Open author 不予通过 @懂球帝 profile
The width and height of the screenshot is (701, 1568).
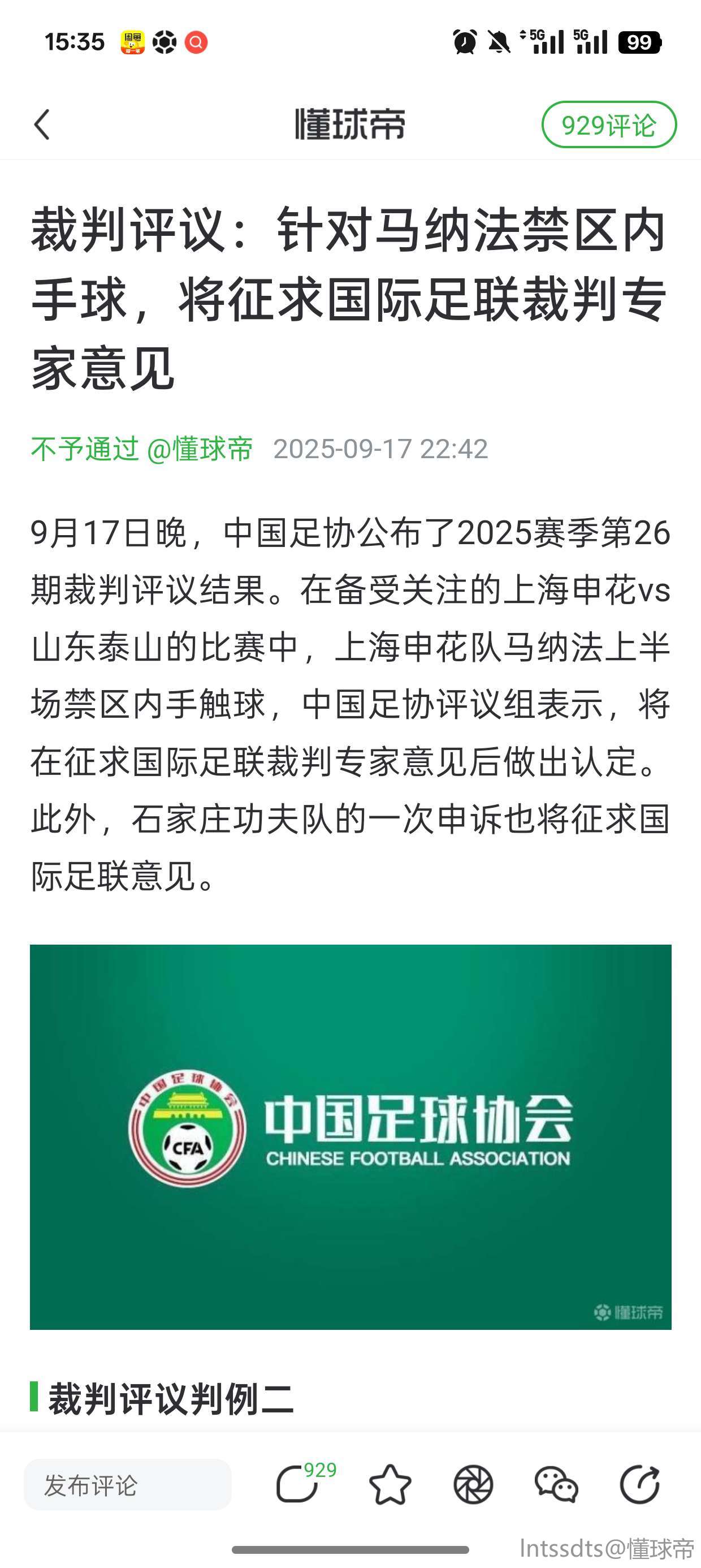tap(142, 449)
